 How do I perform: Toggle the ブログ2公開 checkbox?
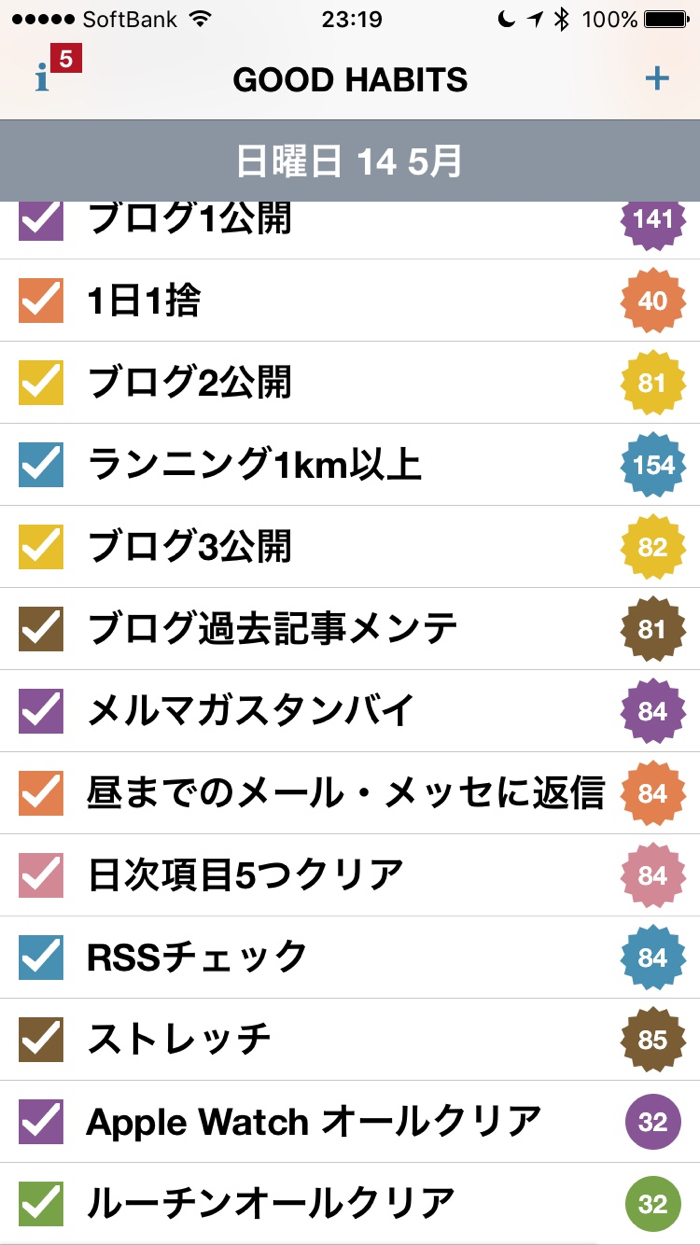(x=41, y=382)
